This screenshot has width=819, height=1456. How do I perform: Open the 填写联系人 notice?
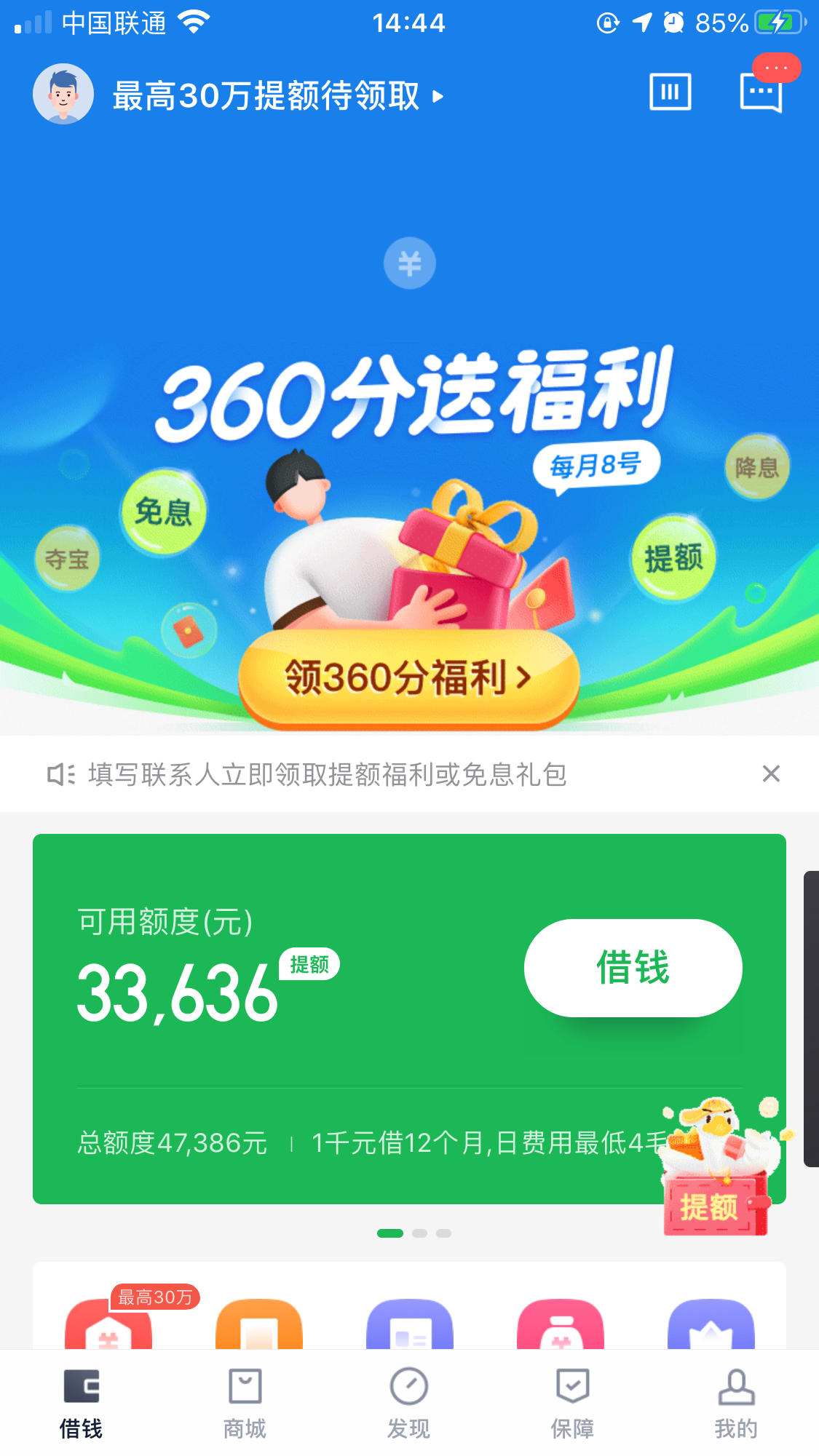coord(328,775)
